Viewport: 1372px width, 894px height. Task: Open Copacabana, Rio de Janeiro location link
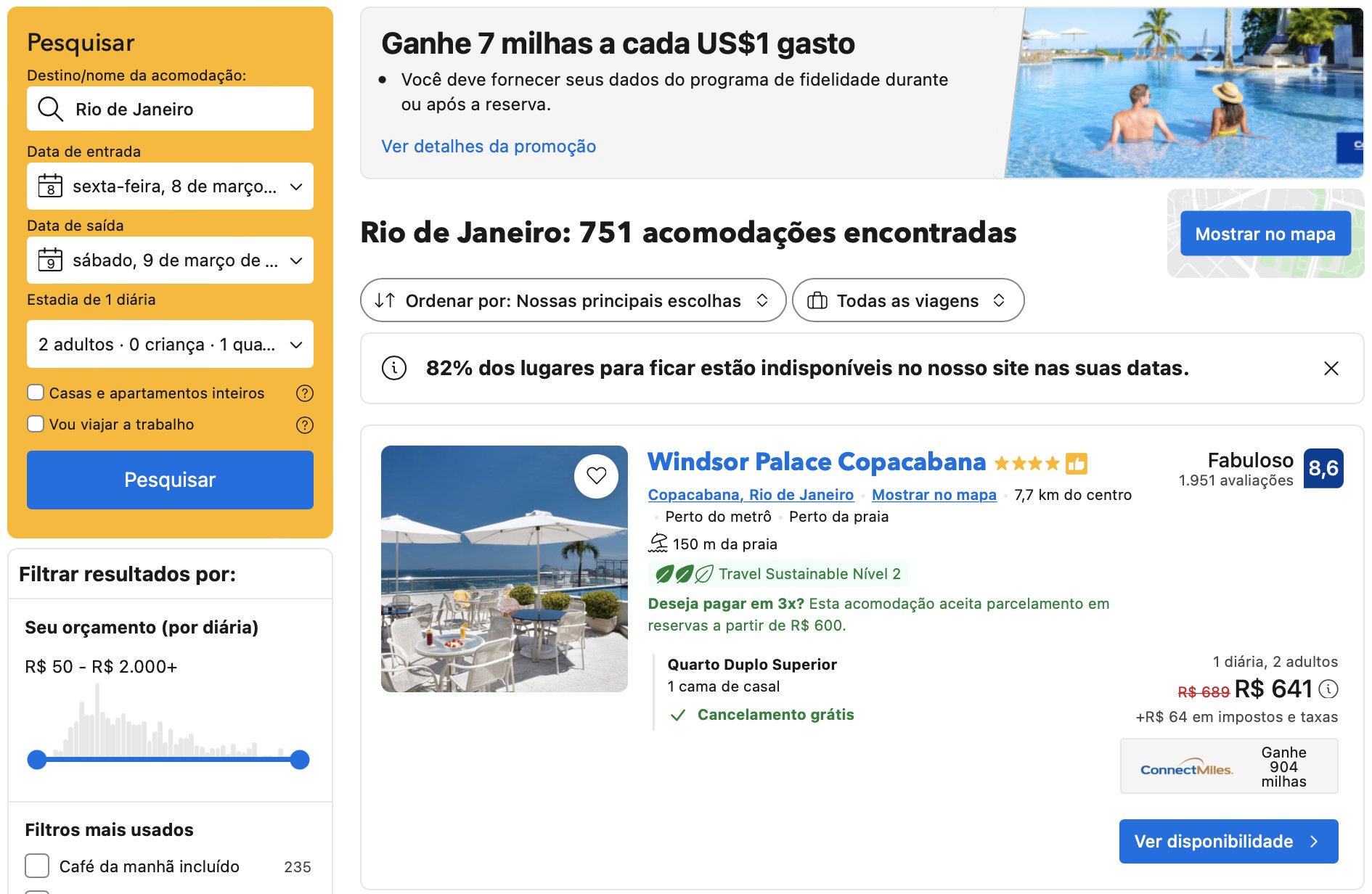[750, 495]
